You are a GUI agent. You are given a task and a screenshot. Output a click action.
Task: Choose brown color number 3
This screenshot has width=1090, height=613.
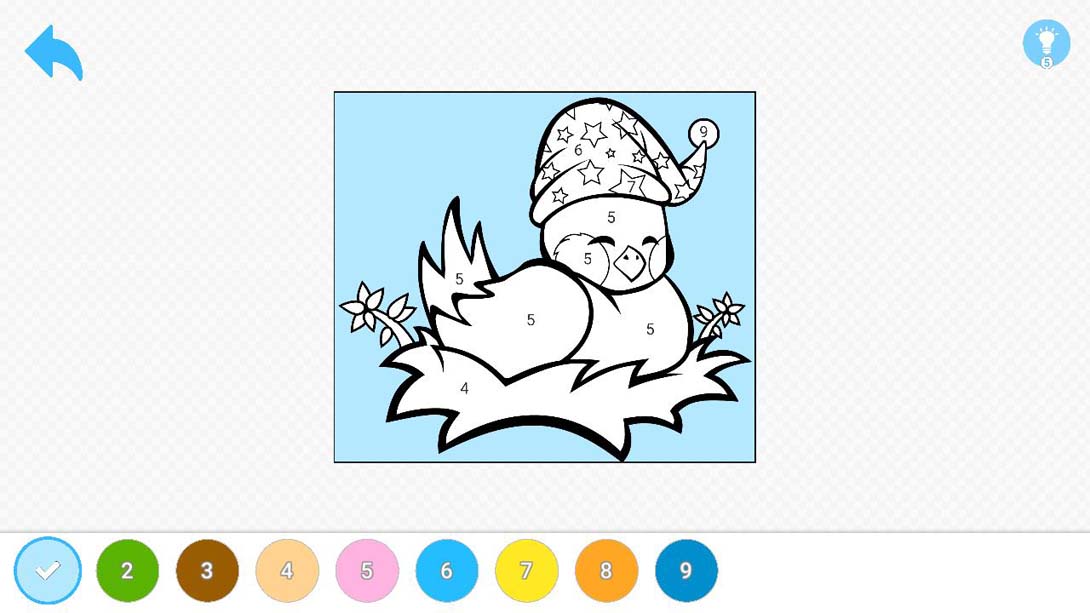pos(207,571)
